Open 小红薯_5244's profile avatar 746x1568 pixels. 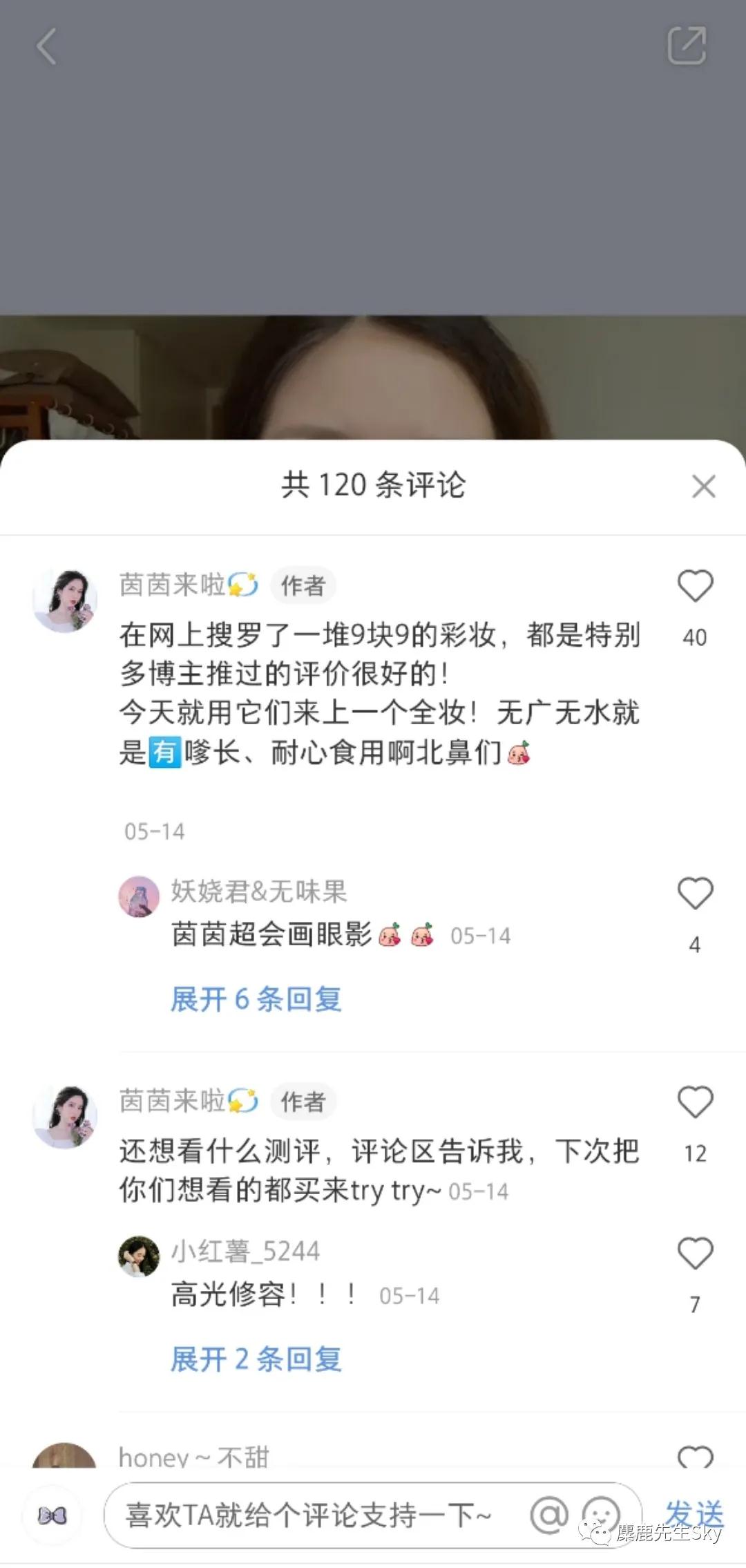(x=139, y=1256)
